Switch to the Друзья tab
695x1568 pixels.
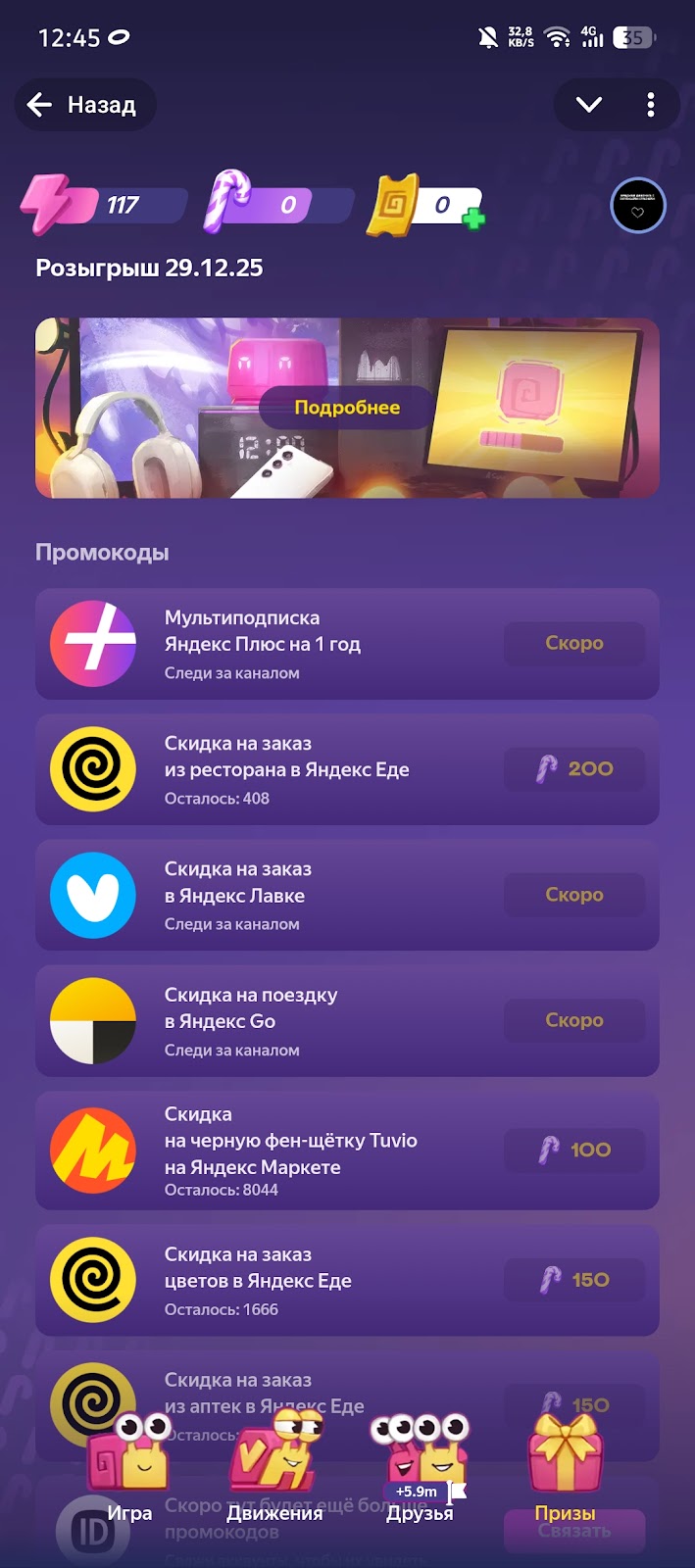[420, 1470]
